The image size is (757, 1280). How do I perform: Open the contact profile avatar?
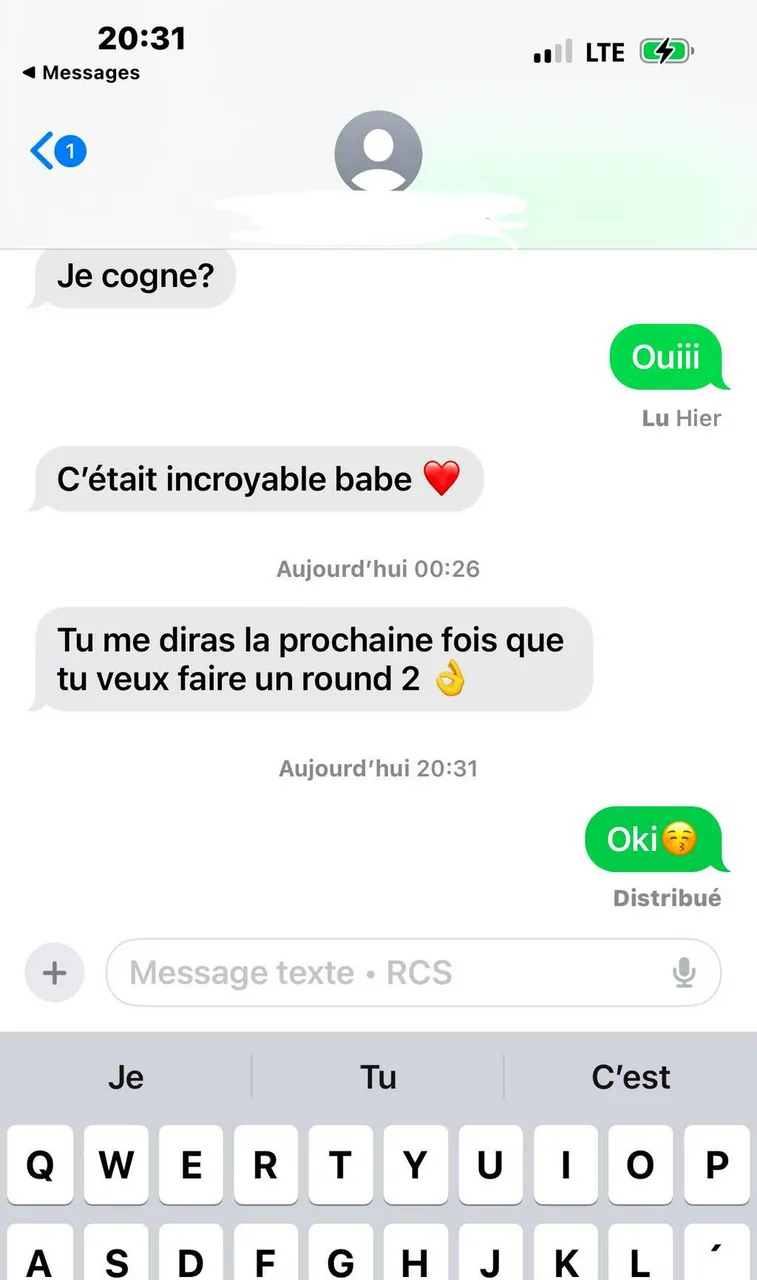pyautogui.click(x=378, y=153)
